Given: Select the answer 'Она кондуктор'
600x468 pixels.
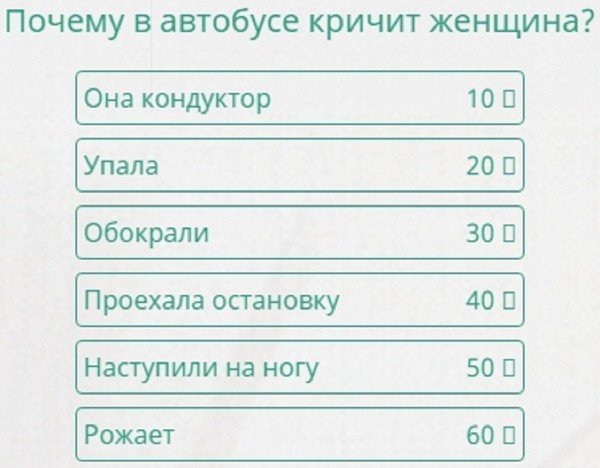Looking at the screenshot, I should click(299, 98).
